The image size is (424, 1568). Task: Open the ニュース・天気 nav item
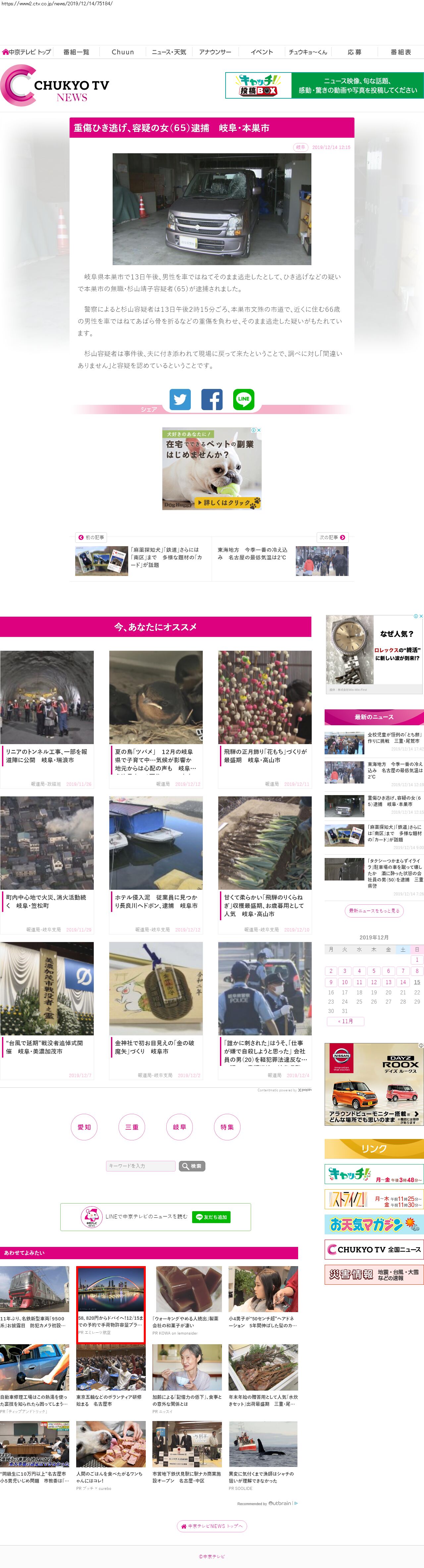point(169,52)
